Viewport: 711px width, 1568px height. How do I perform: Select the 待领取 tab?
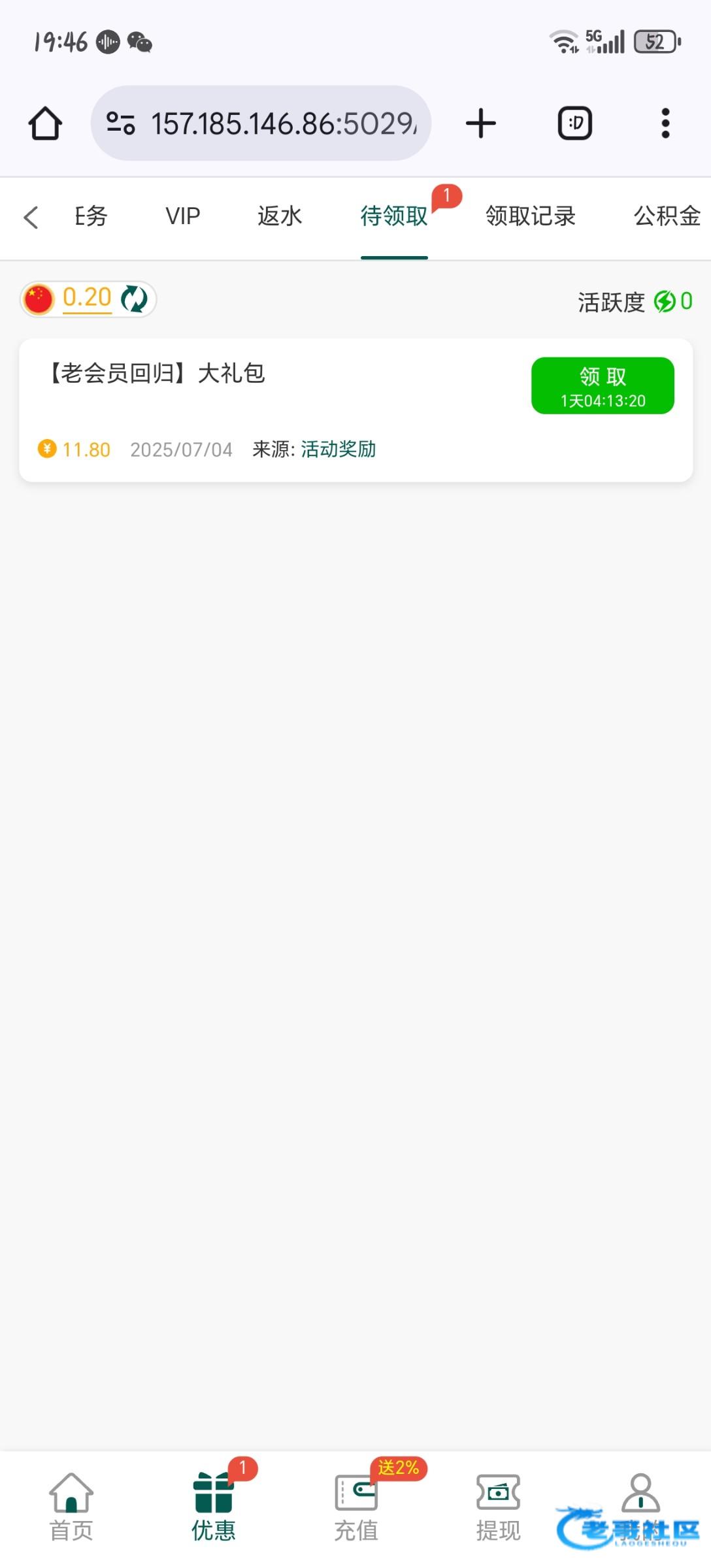coord(394,216)
